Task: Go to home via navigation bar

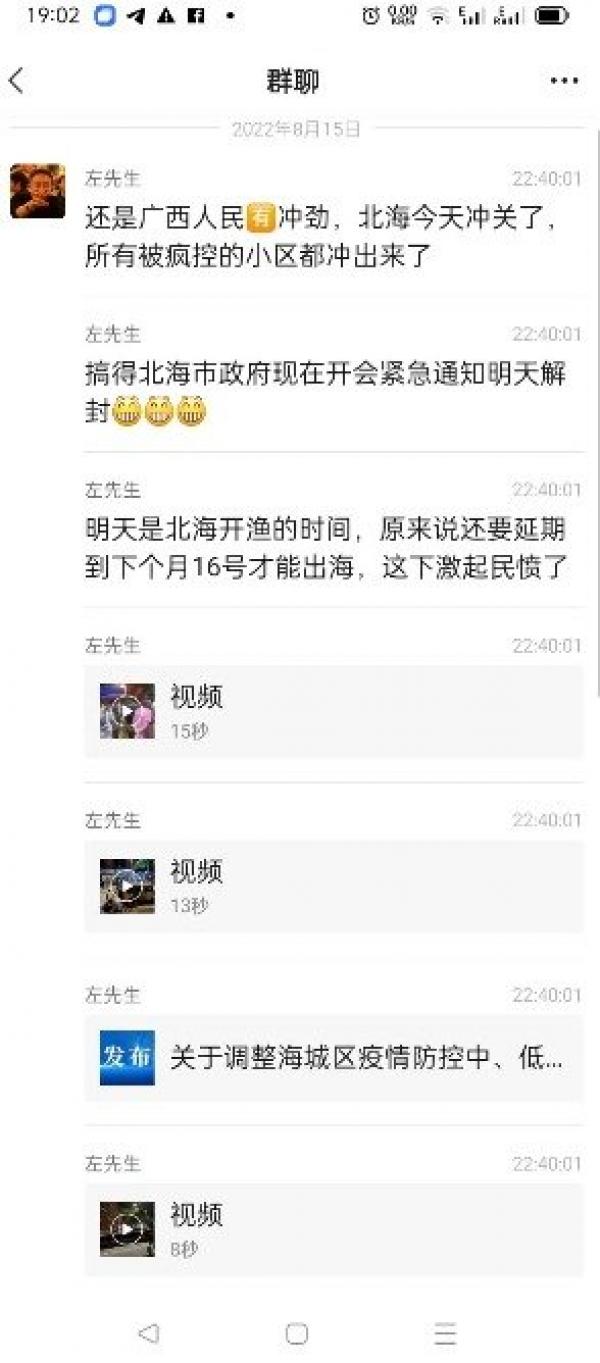Action: [297, 1333]
